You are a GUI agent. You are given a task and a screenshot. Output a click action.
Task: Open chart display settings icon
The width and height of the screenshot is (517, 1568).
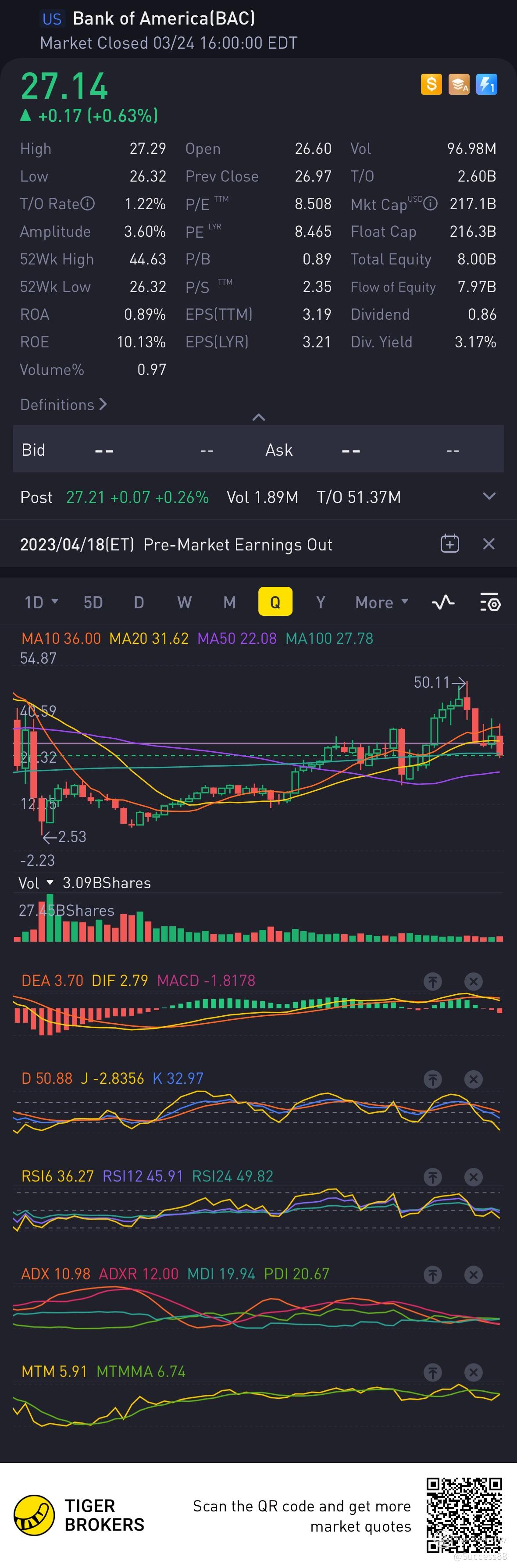tap(490, 603)
